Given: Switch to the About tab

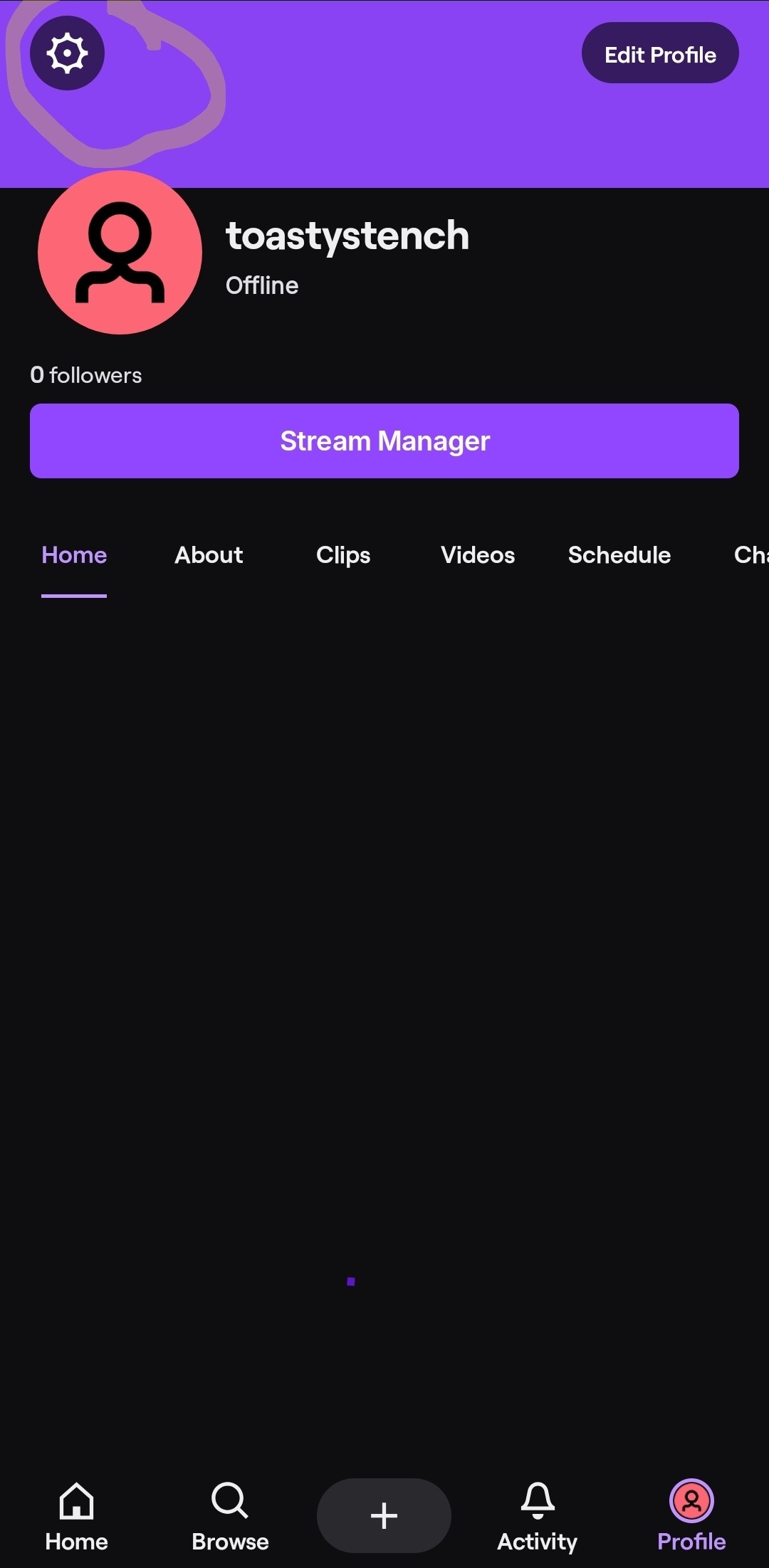Looking at the screenshot, I should 209,555.
